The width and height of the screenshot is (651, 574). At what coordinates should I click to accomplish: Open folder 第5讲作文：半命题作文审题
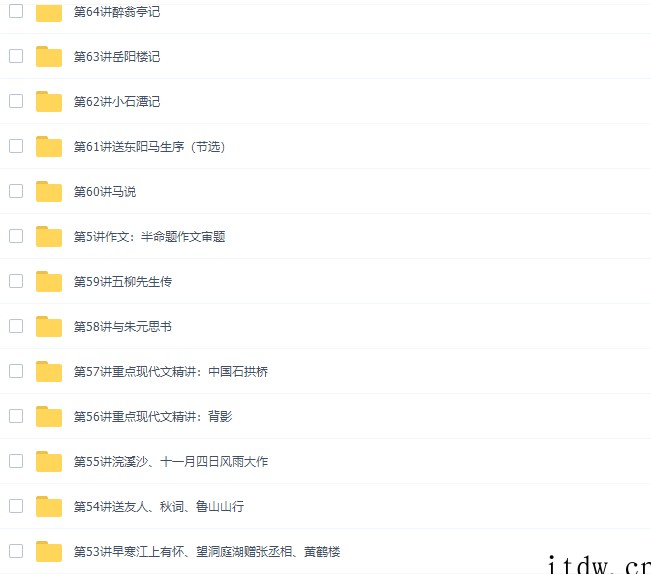point(149,237)
